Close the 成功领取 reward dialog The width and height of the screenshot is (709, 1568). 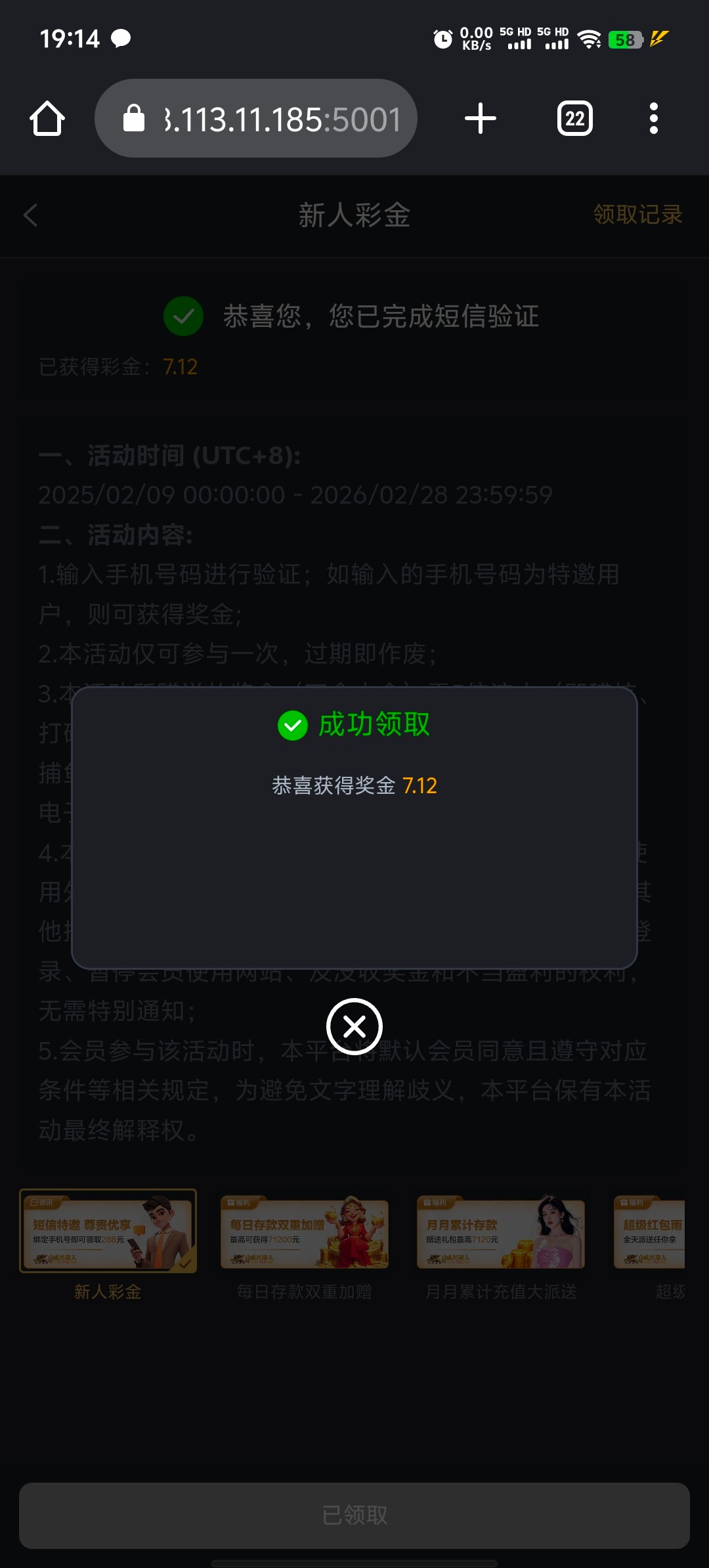(354, 1026)
